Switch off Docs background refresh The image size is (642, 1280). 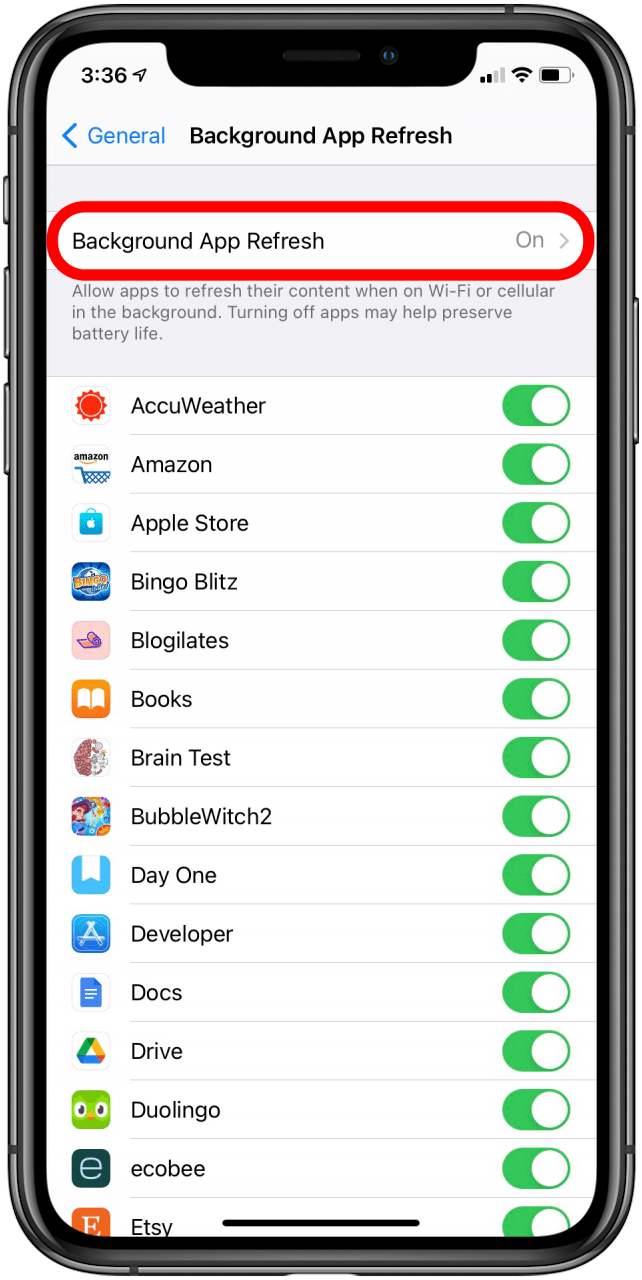click(536, 993)
